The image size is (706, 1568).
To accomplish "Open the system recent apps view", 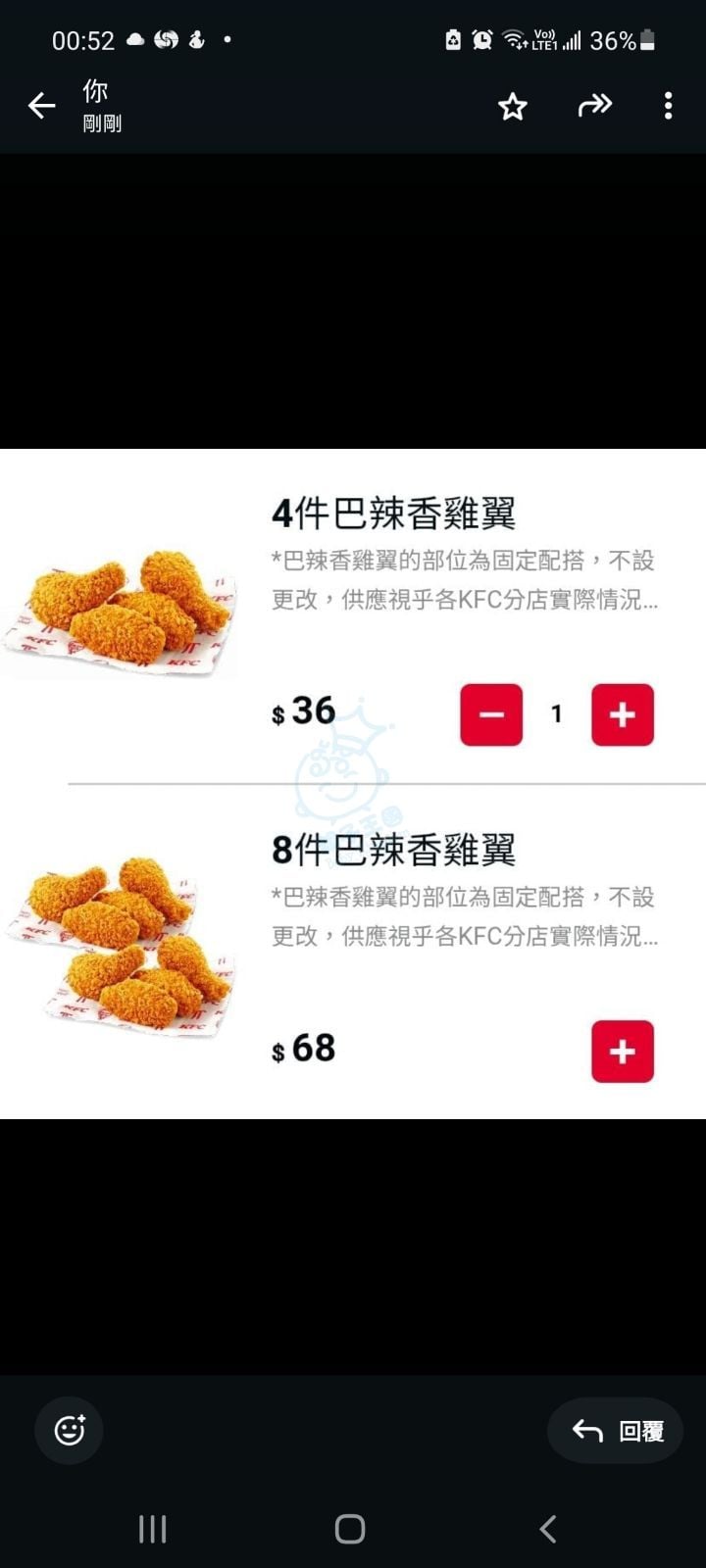I will 153,1529.
